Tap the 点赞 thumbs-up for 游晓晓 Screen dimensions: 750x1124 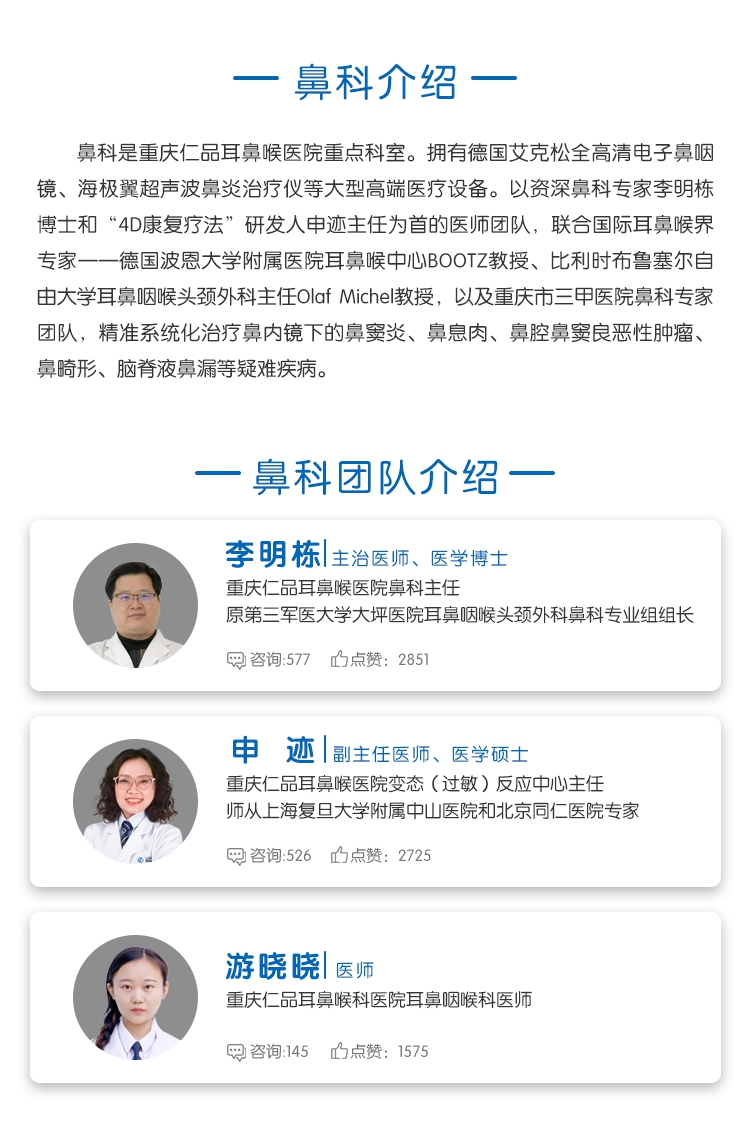(x=340, y=1051)
